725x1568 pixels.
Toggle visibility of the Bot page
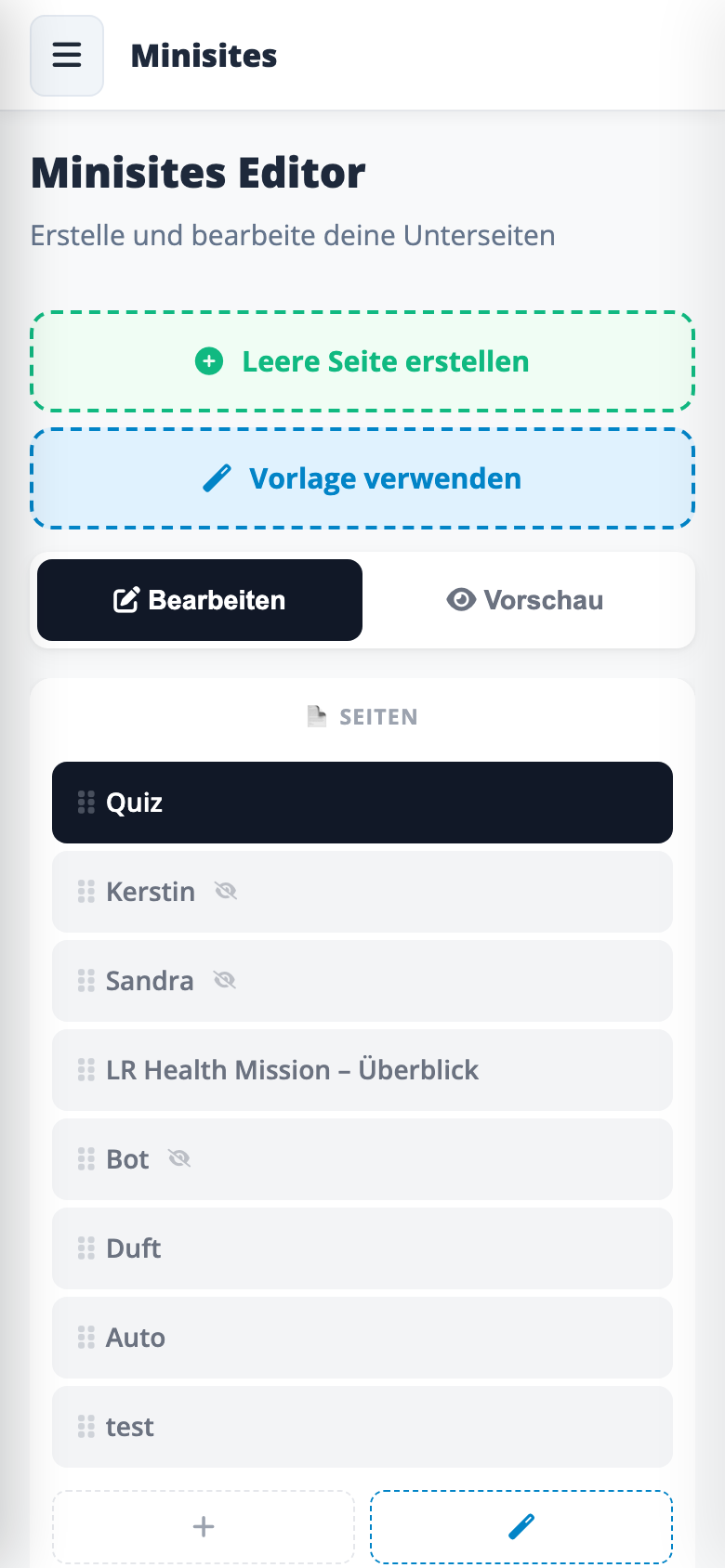(x=178, y=1158)
